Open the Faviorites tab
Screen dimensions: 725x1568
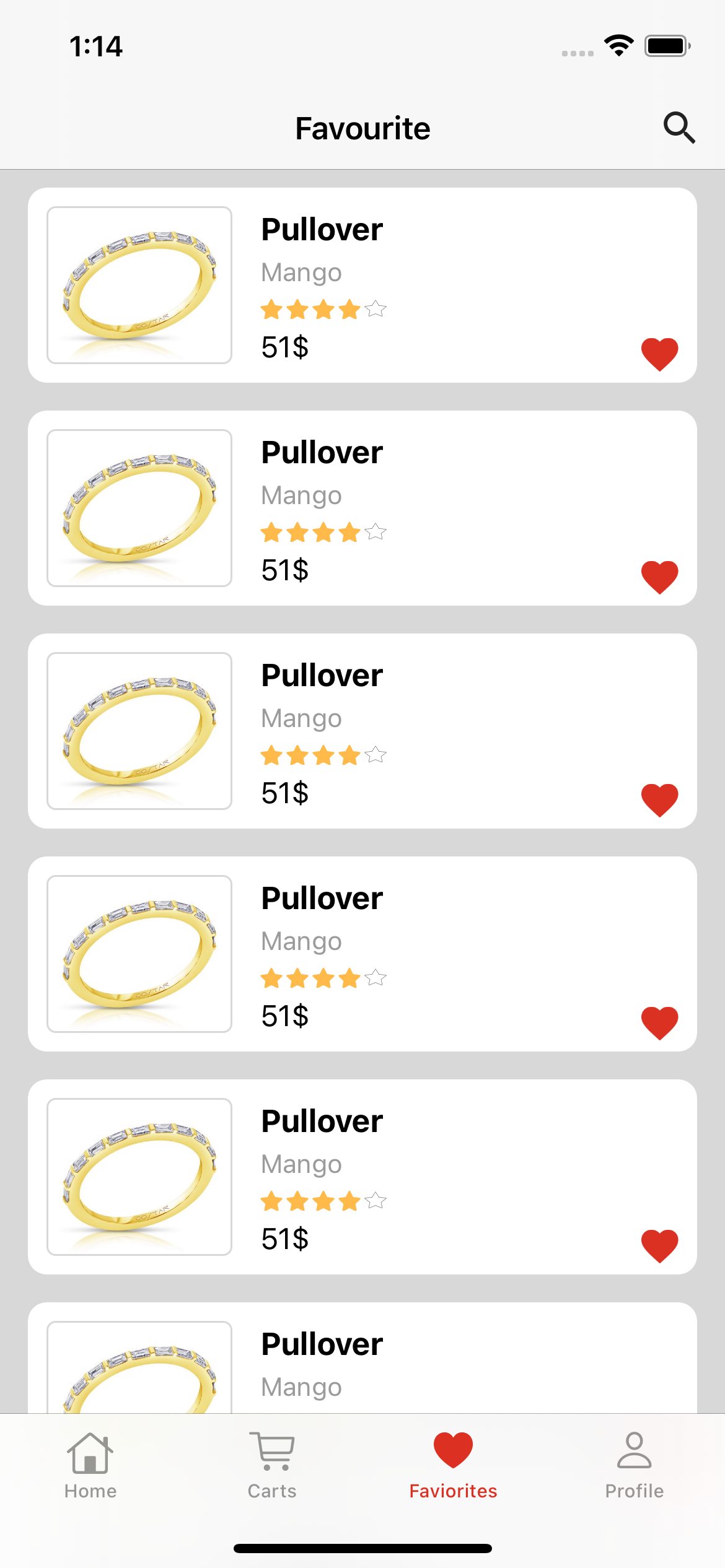453,1465
